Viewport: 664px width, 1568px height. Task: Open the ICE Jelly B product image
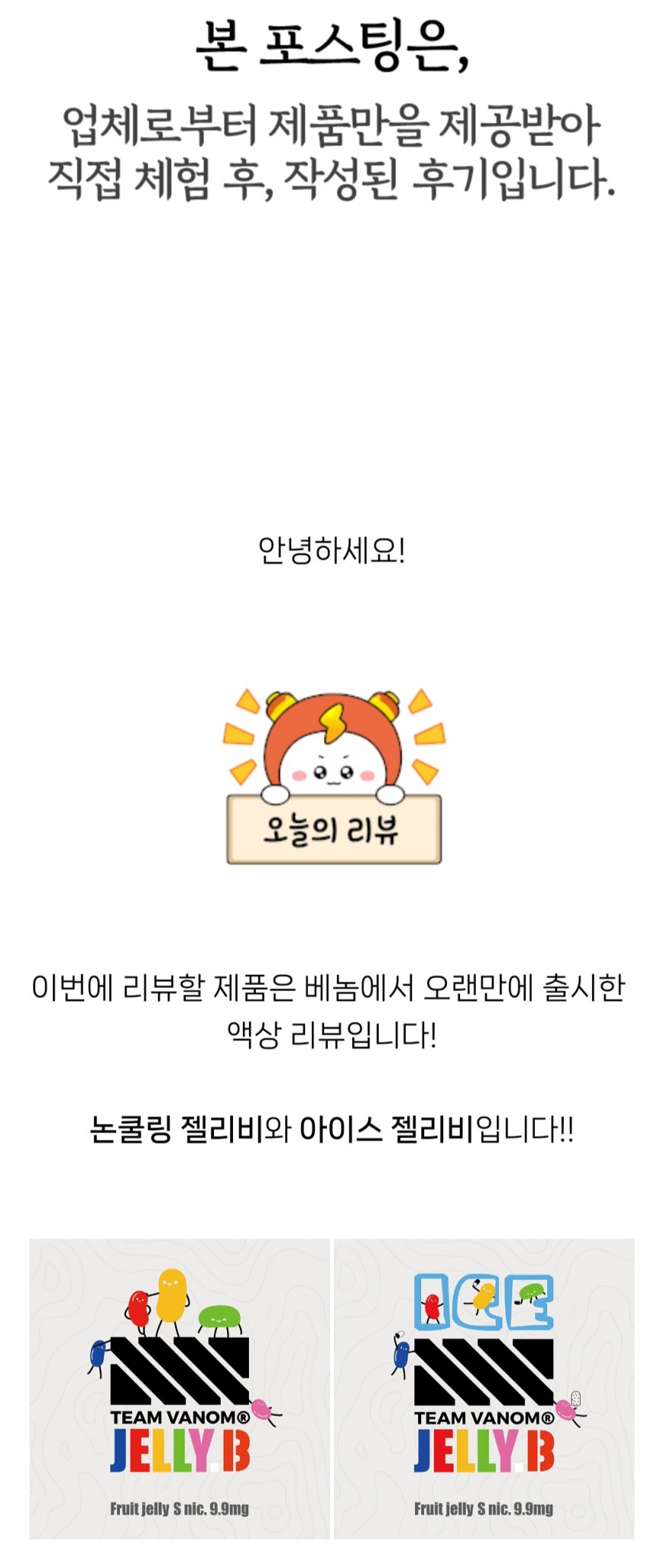(483, 1390)
